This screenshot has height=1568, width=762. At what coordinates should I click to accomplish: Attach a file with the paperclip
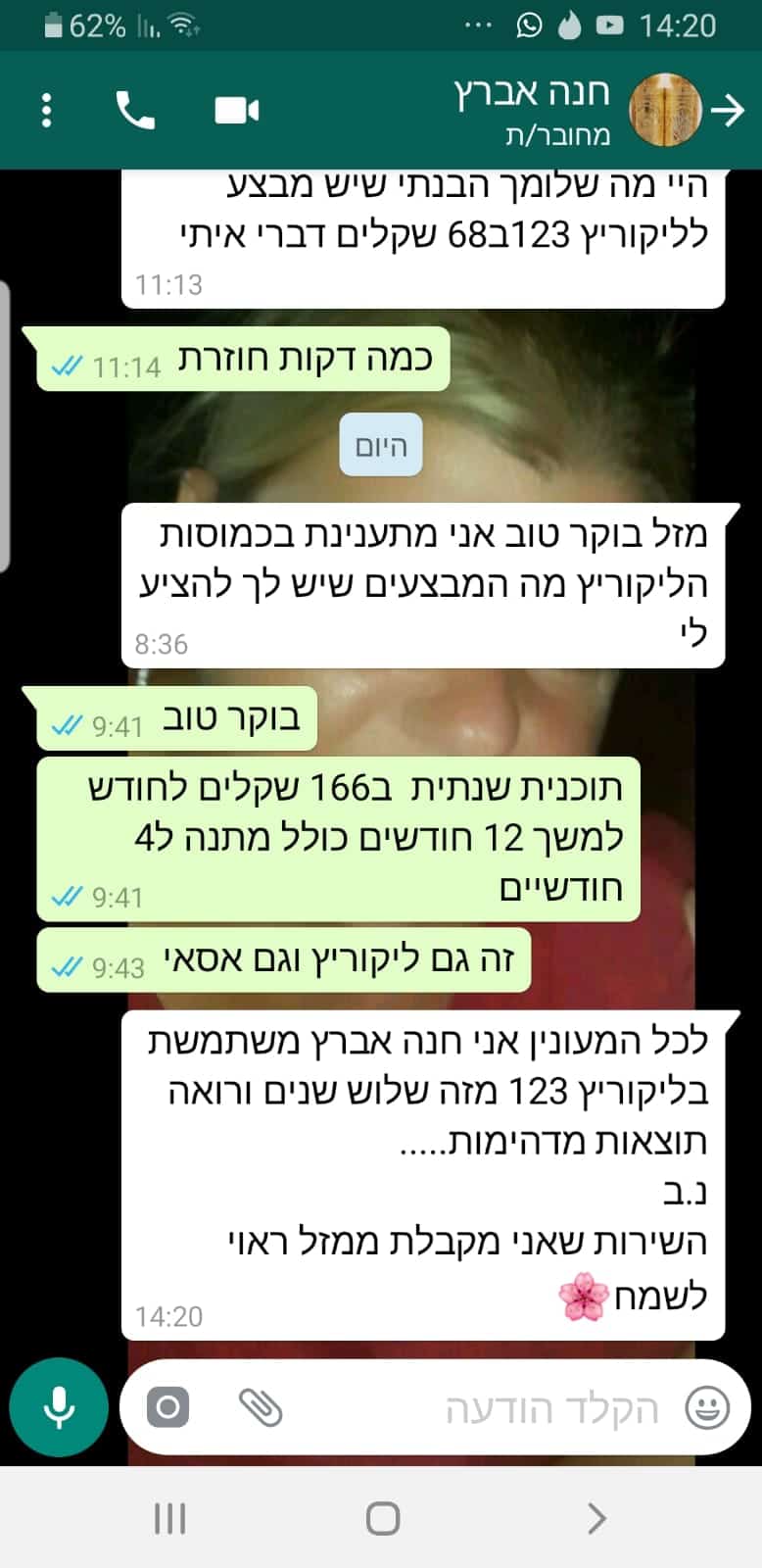pyautogui.click(x=261, y=1408)
